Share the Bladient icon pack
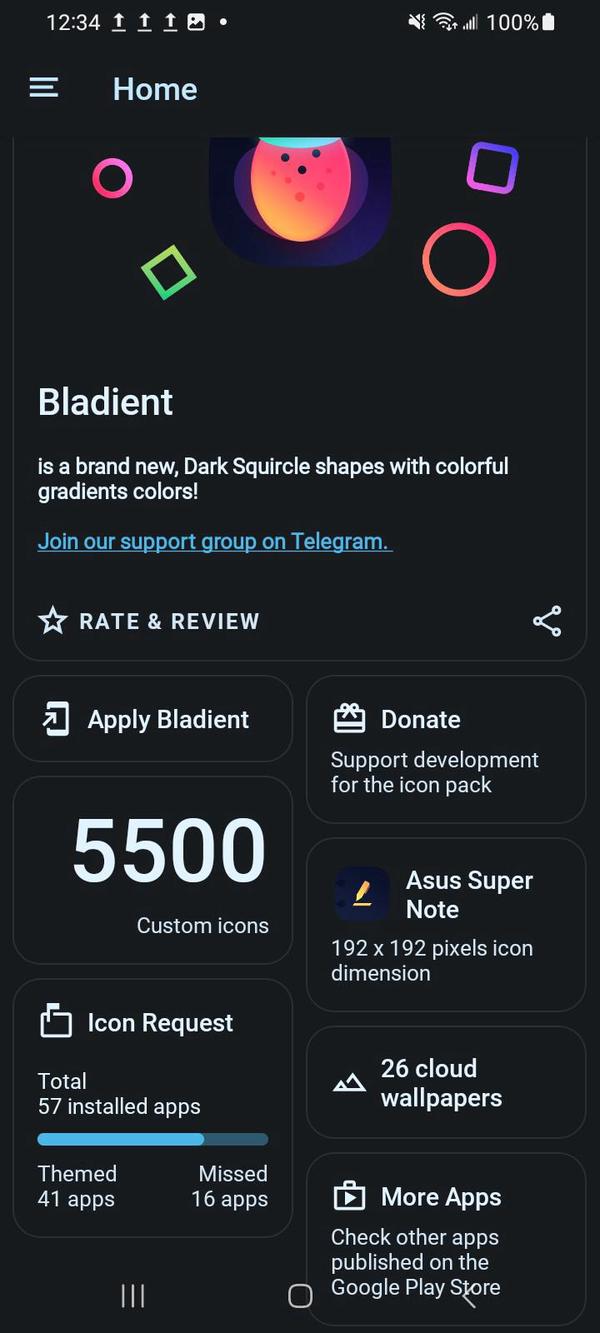This screenshot has width=600, height=1333. point(547,621)
